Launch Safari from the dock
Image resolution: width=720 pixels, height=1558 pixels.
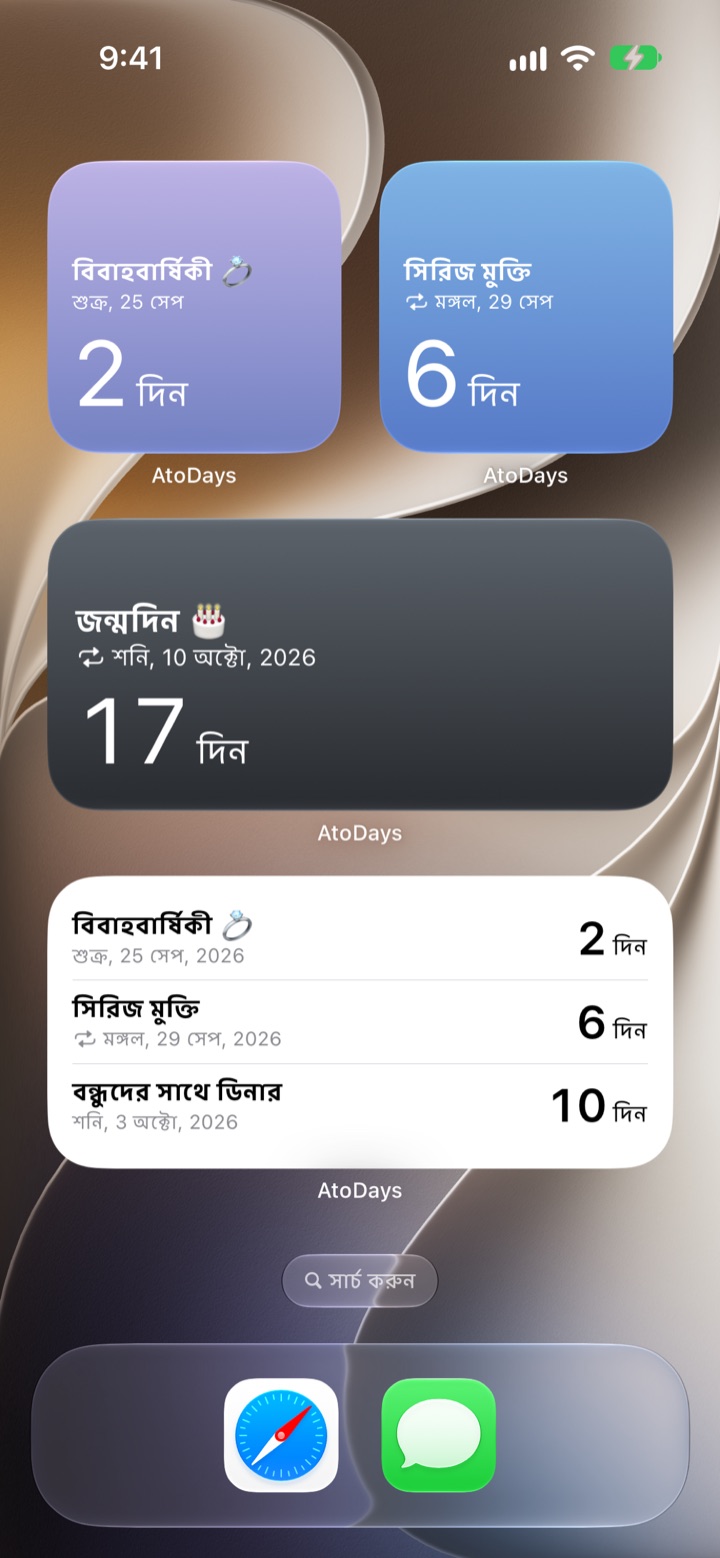[x=281, y=1435]
